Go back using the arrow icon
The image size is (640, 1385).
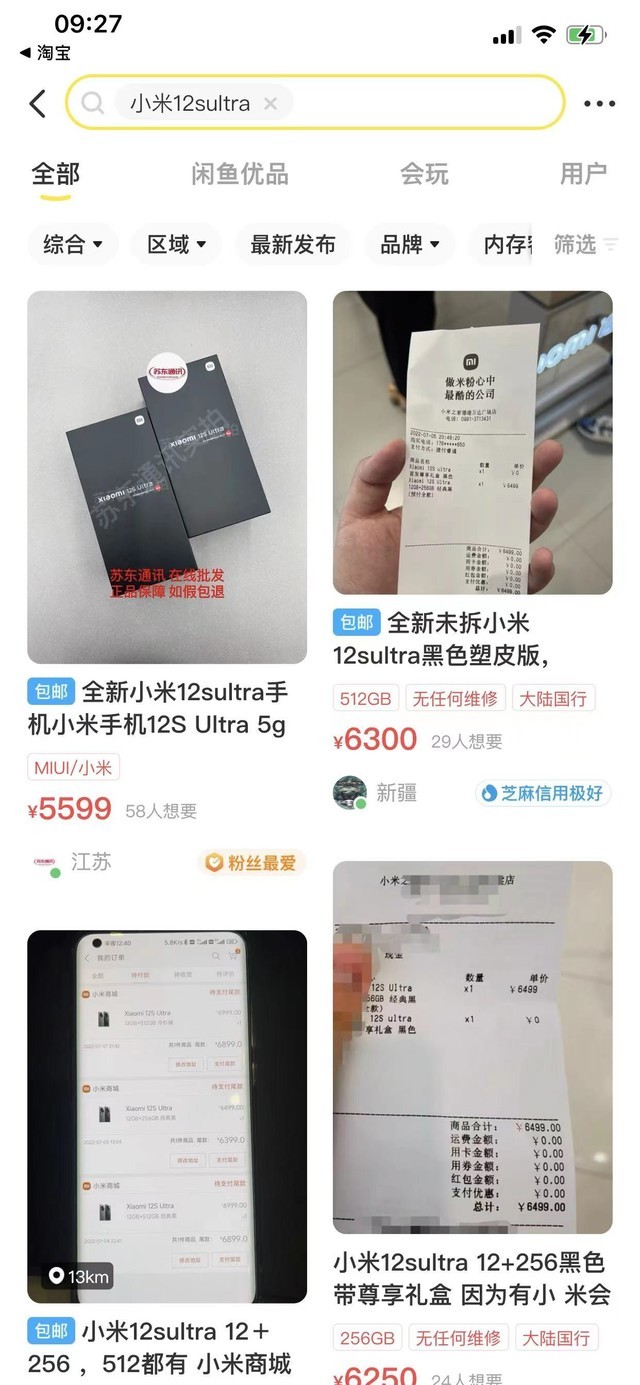38,103
